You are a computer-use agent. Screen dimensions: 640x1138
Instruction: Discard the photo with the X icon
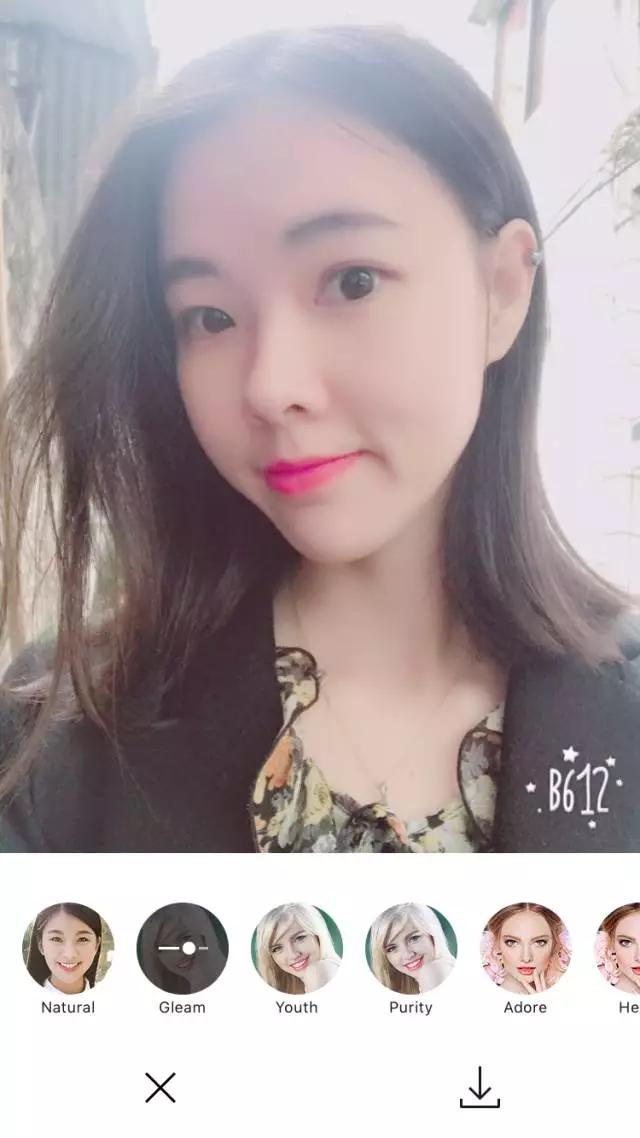point(160,1087)
